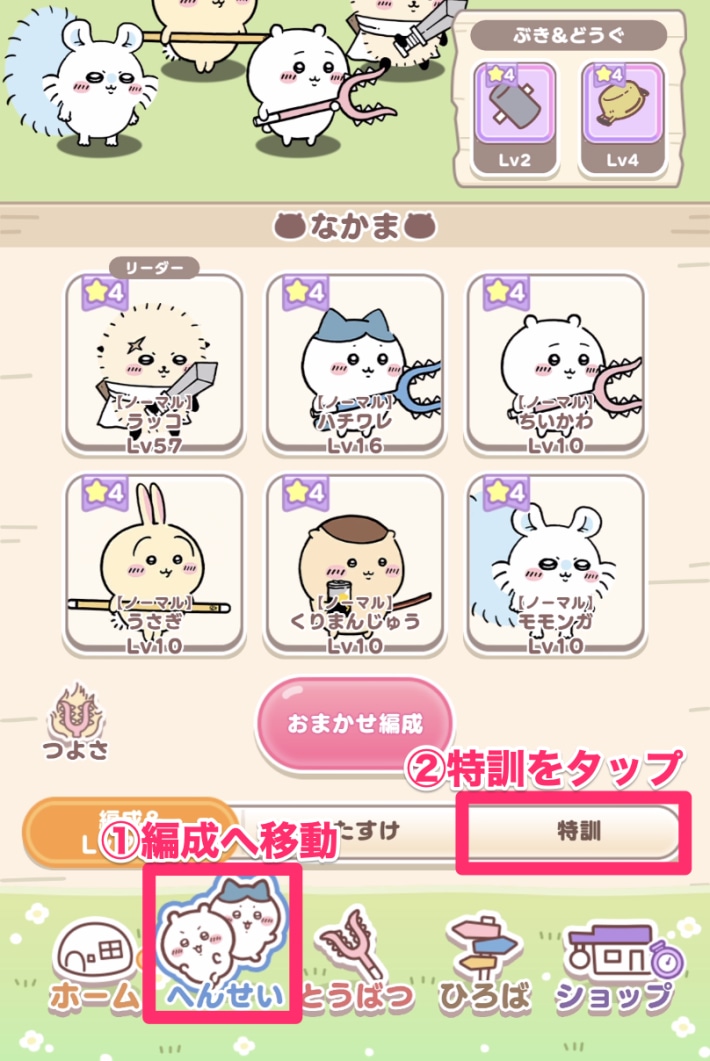The width and height of the screenshot is (710, 1061).
Task: Select the ちいかわ character card
Action: coord(556,363)
